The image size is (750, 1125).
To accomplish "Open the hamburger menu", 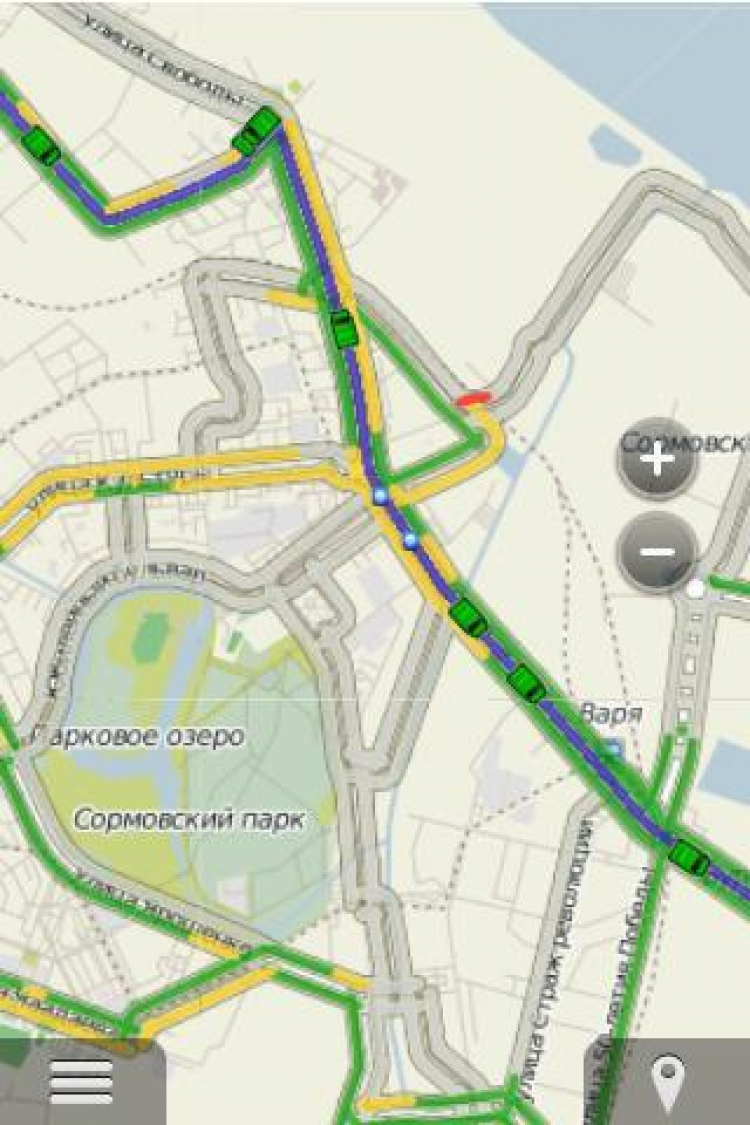I will [81, 1081].
